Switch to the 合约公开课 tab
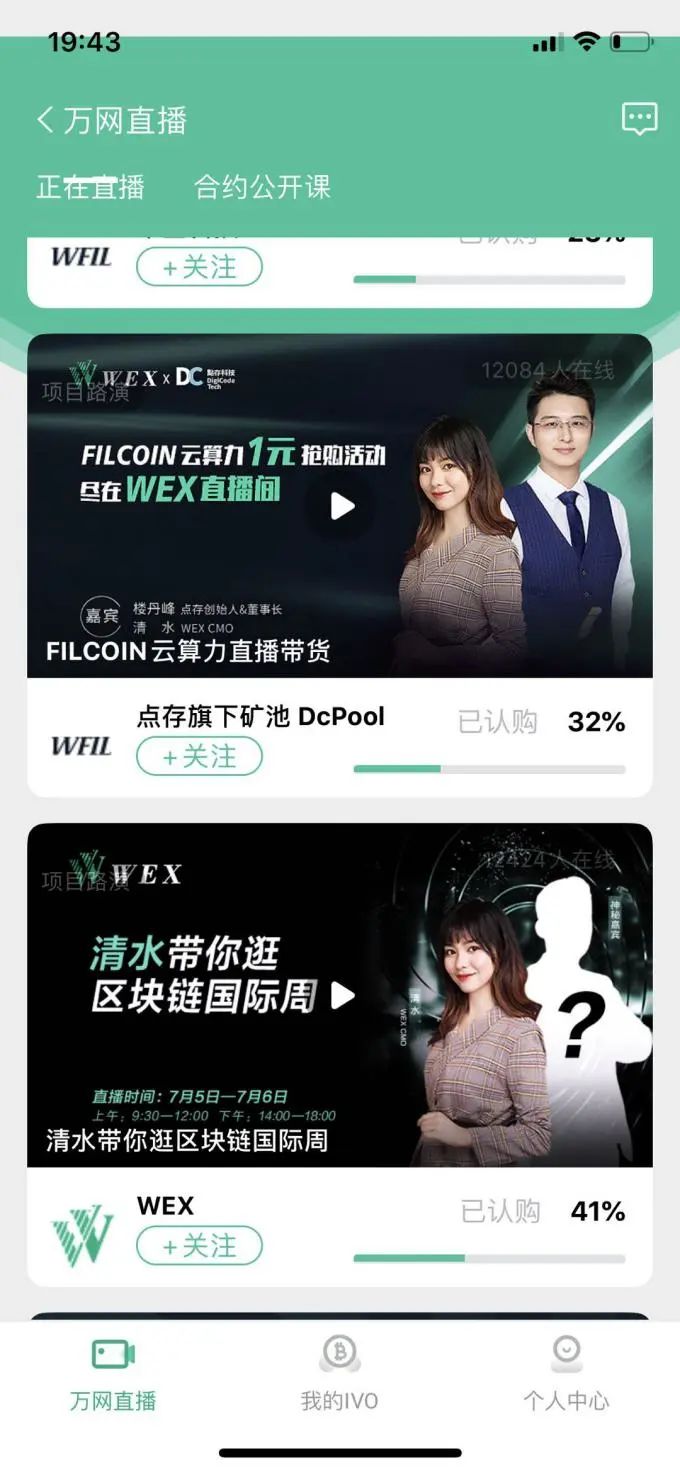The image size is (680, 1472). point(262,187)
